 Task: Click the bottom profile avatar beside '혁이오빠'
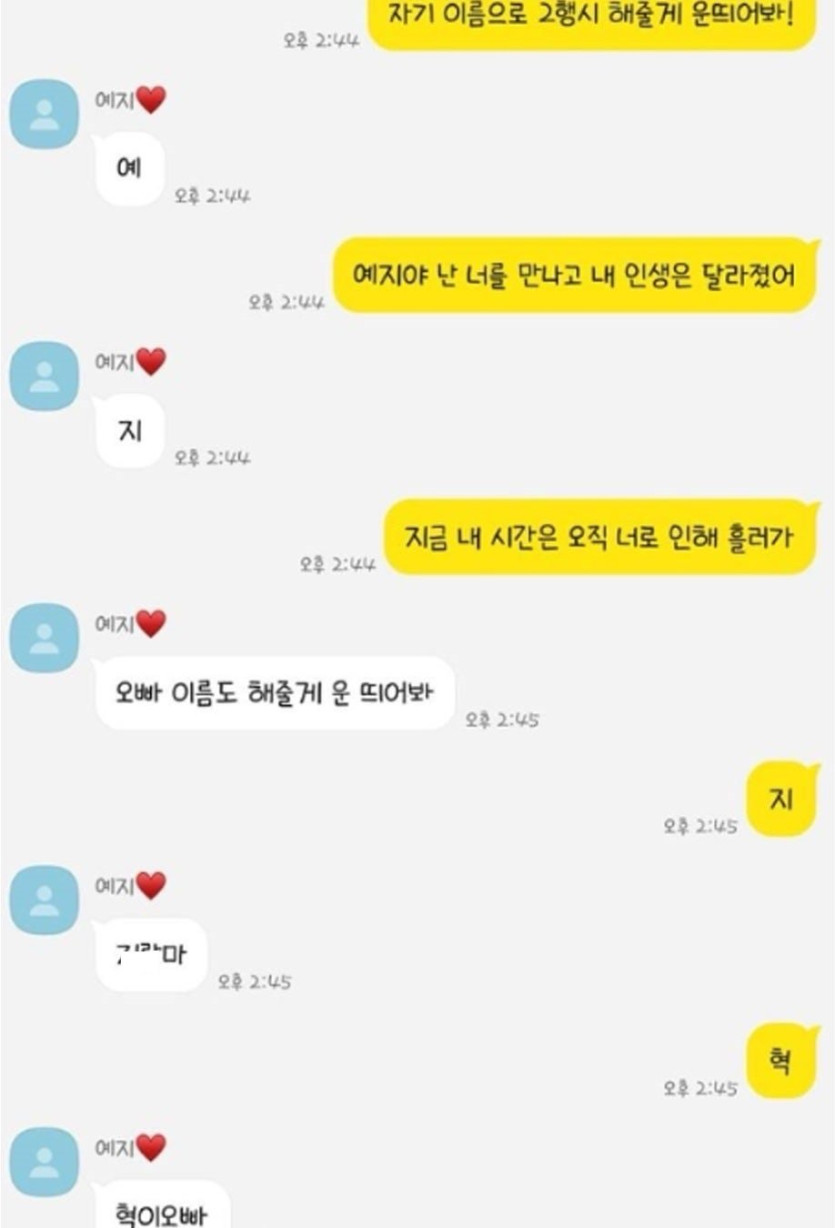pyautogui.click(x=42, y=1160)
